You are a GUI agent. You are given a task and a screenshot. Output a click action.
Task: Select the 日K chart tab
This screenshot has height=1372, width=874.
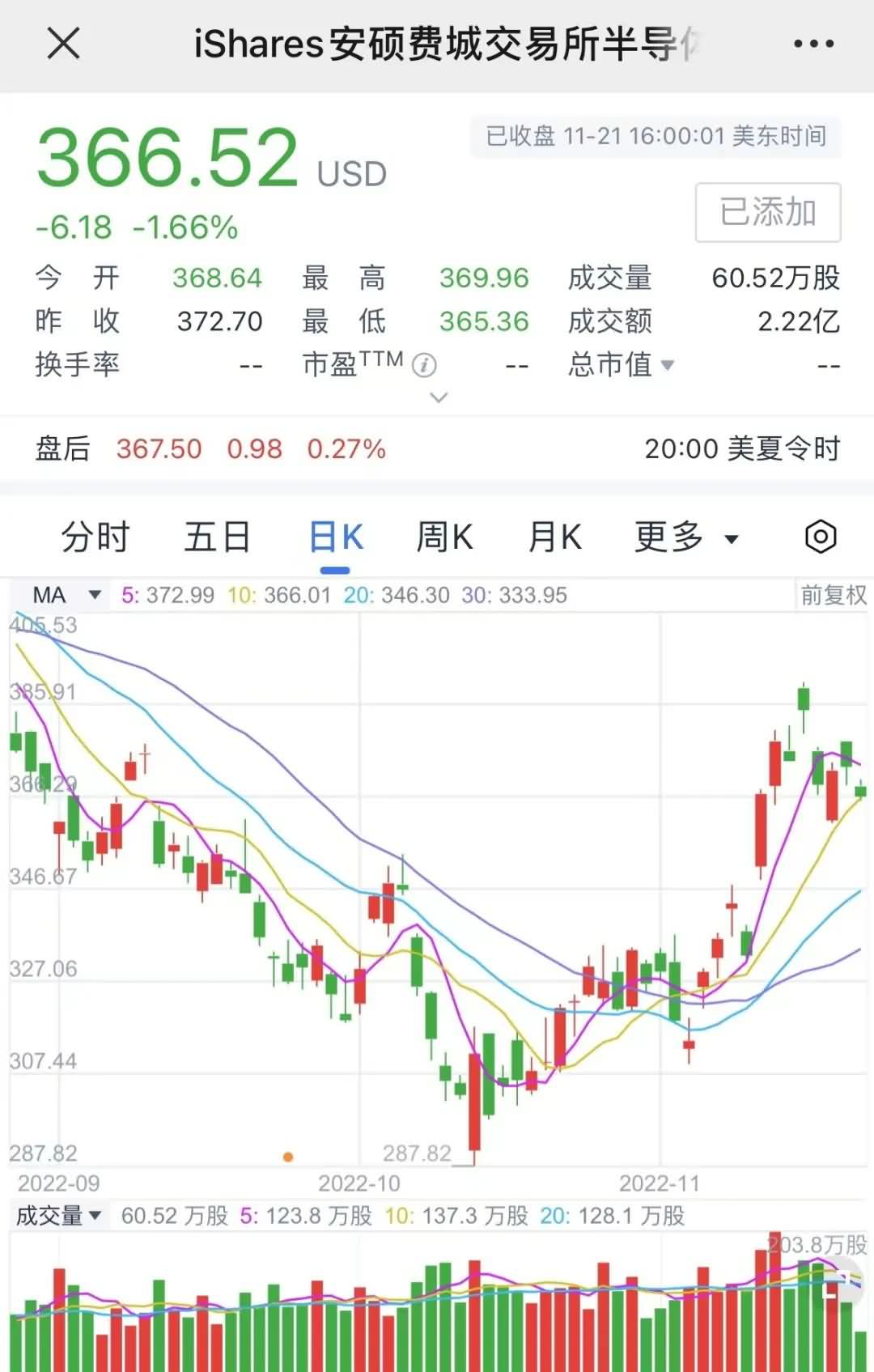[x=336, y=537]
